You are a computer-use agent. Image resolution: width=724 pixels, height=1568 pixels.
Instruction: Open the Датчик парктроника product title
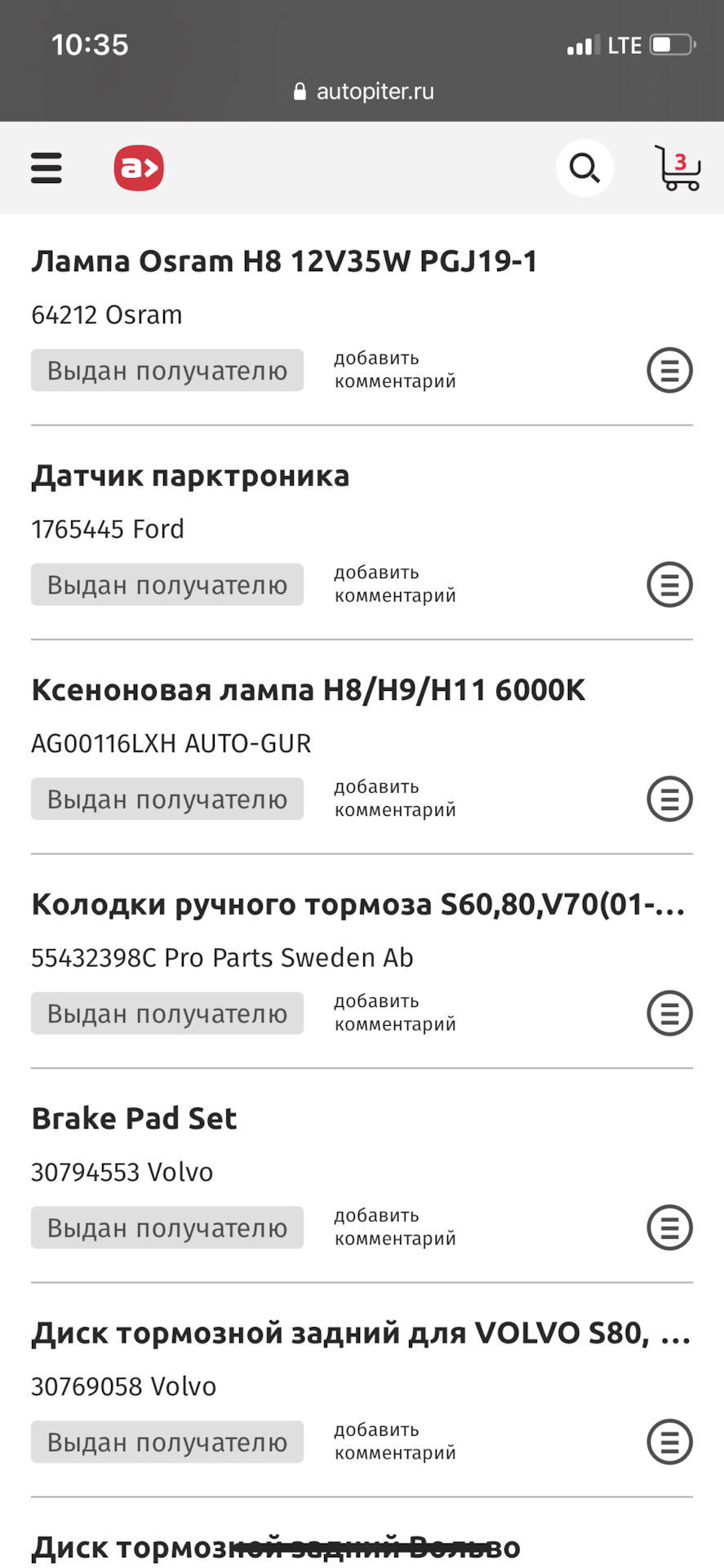pos(190,475)
